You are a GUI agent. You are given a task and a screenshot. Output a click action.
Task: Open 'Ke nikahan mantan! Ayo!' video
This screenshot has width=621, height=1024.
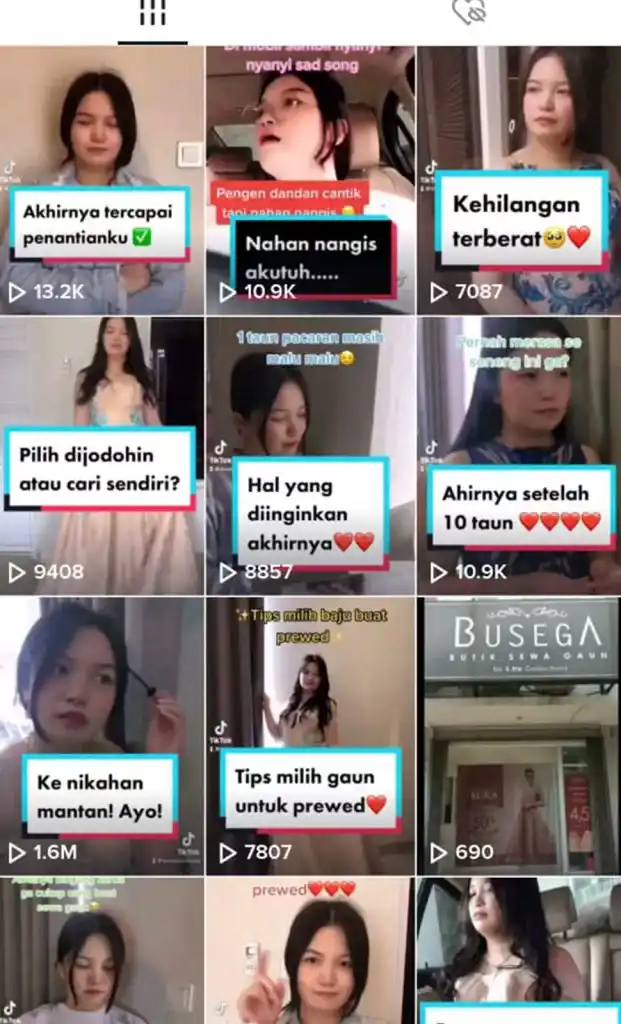point(101,735)
